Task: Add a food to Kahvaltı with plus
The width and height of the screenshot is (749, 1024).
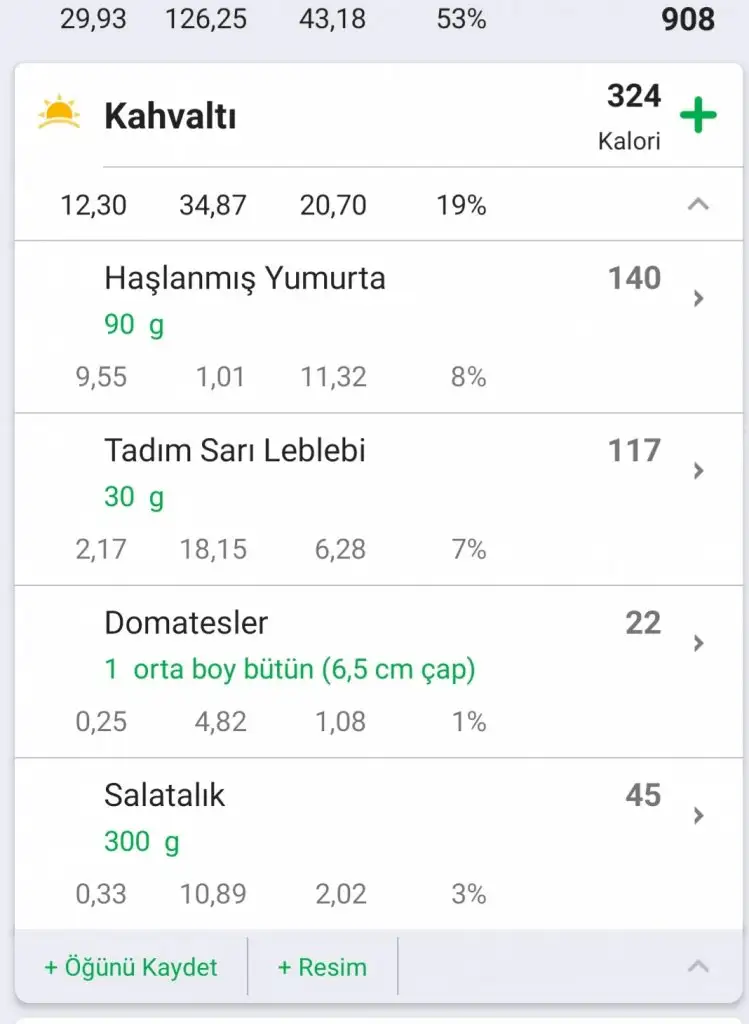Action: [x=698, y=116]
